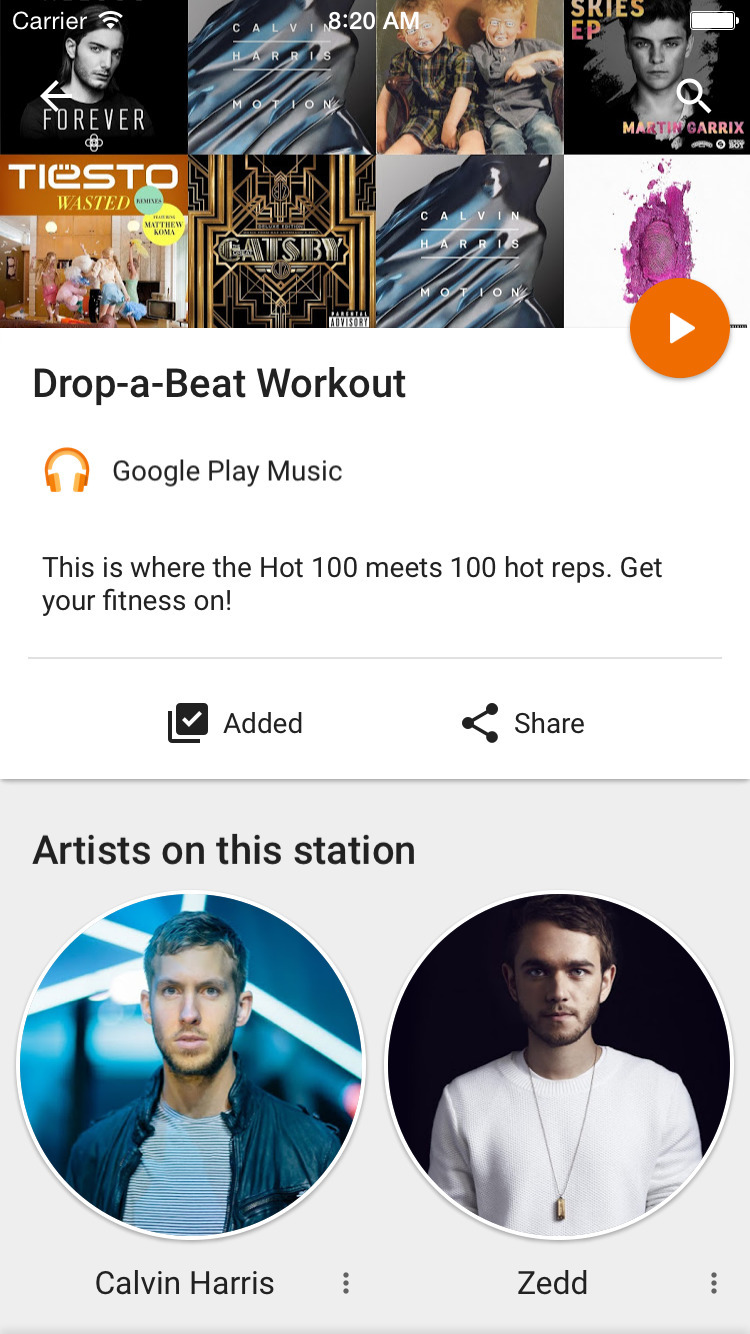Play the Drop-a-Beat Workout station
Viewport: 750px width, 1334px height.
[x=680, y=328]
